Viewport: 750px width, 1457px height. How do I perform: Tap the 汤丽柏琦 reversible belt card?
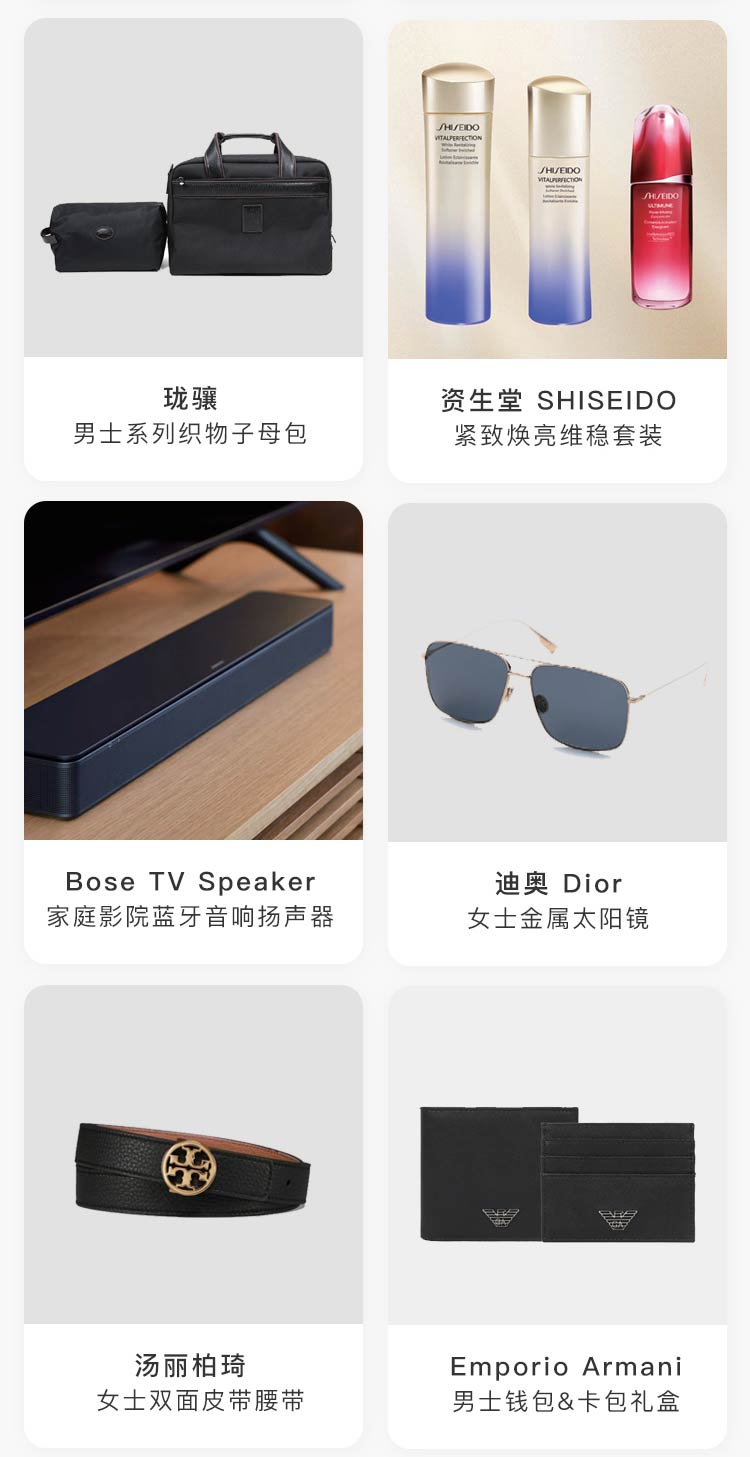tap(193, 1215)
